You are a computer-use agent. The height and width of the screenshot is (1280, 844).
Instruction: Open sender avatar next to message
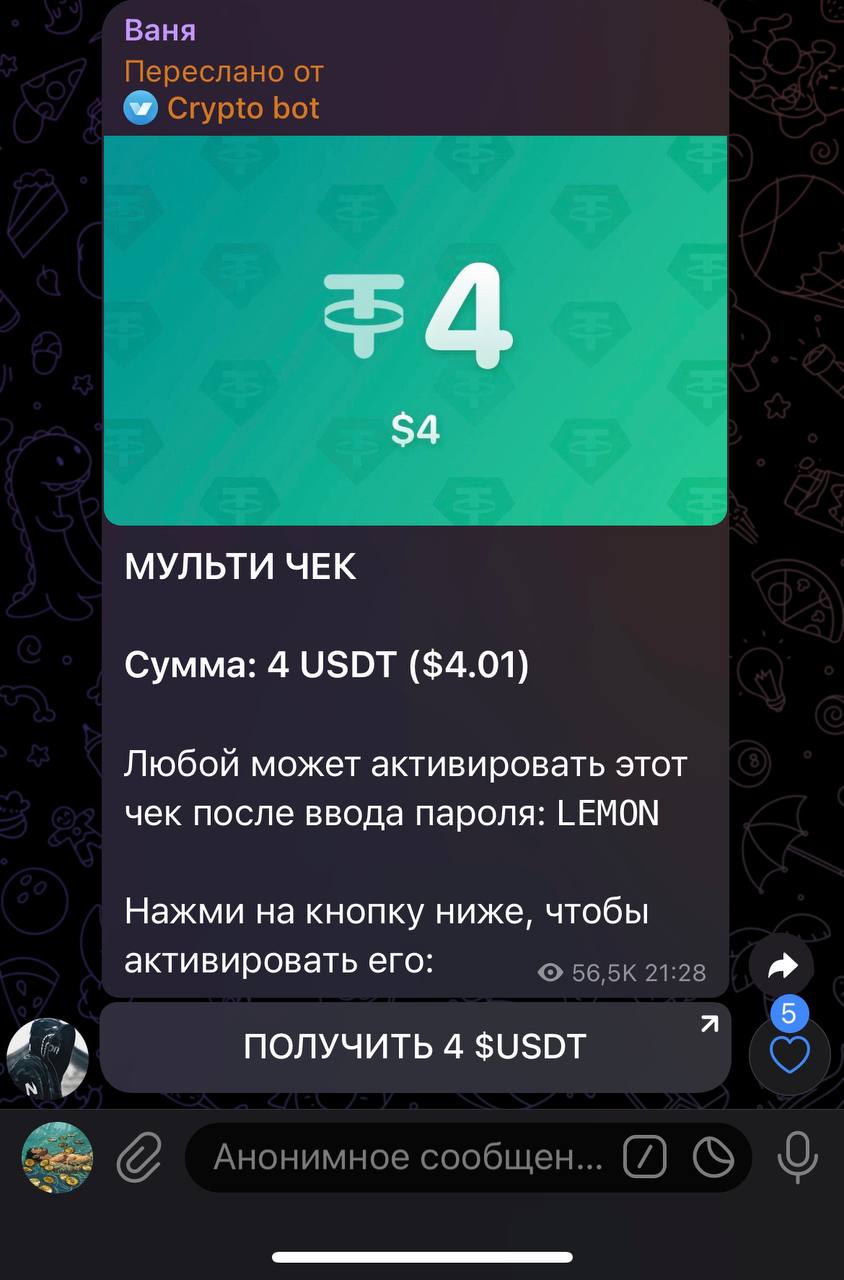47,1058
